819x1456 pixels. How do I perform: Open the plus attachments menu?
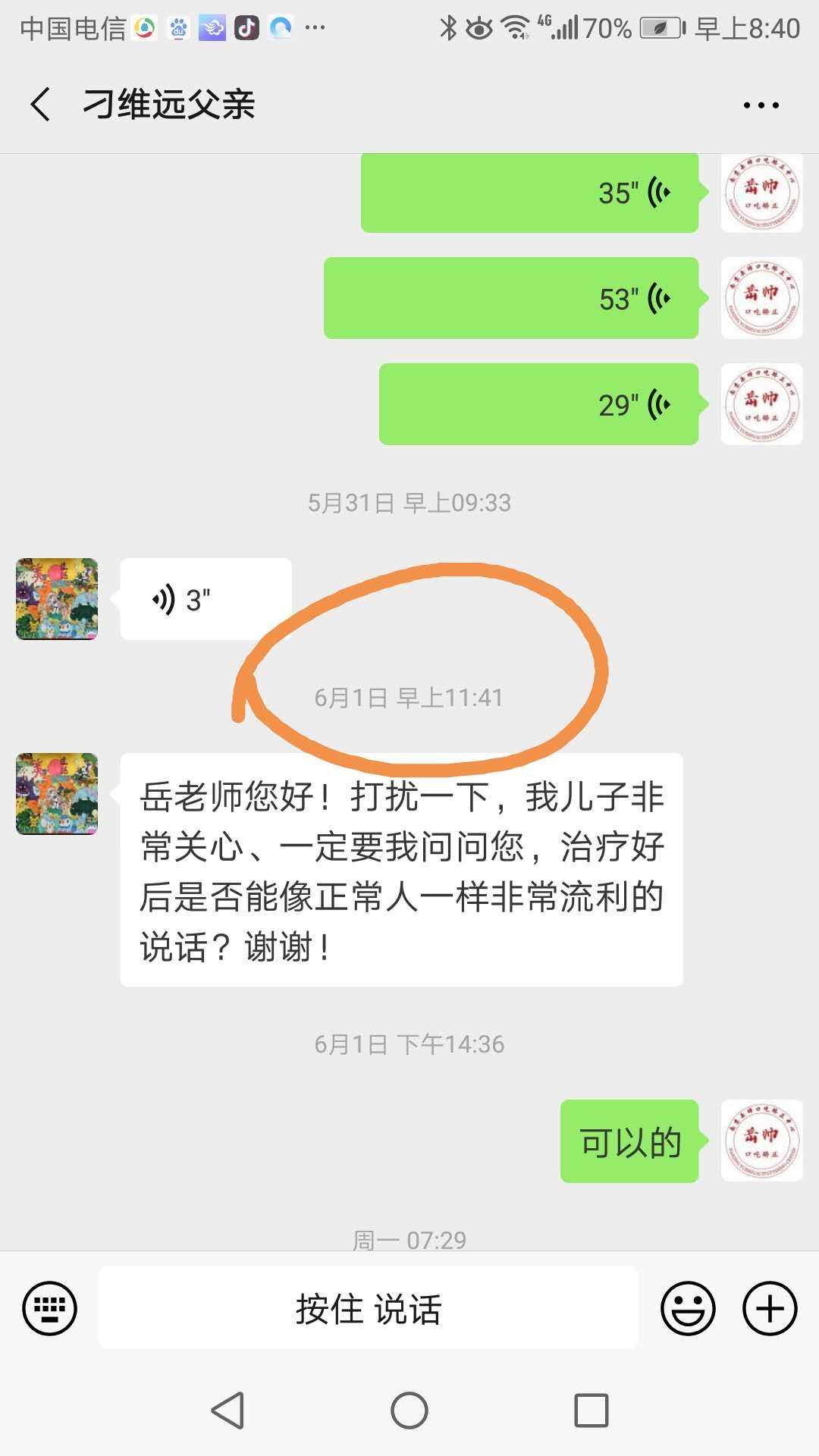click(x=769, y=1308)
